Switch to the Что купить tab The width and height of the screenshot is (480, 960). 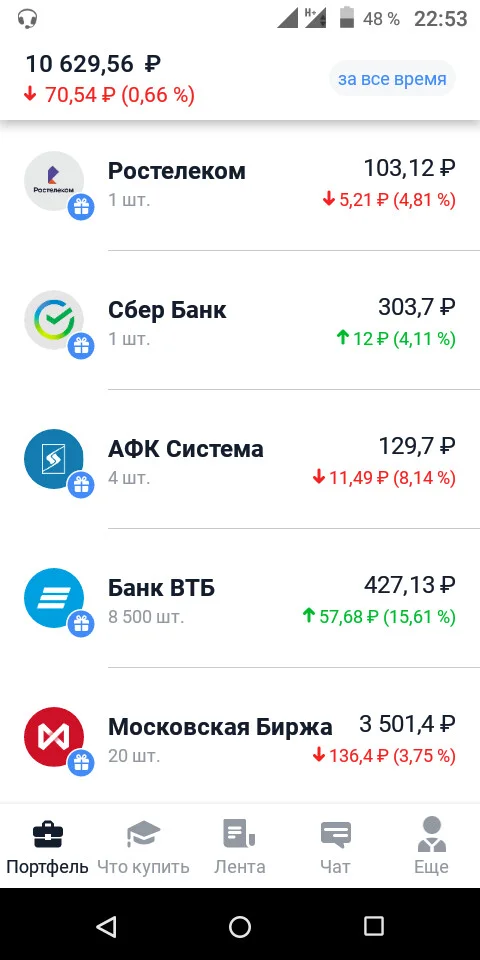coord(143,846)
